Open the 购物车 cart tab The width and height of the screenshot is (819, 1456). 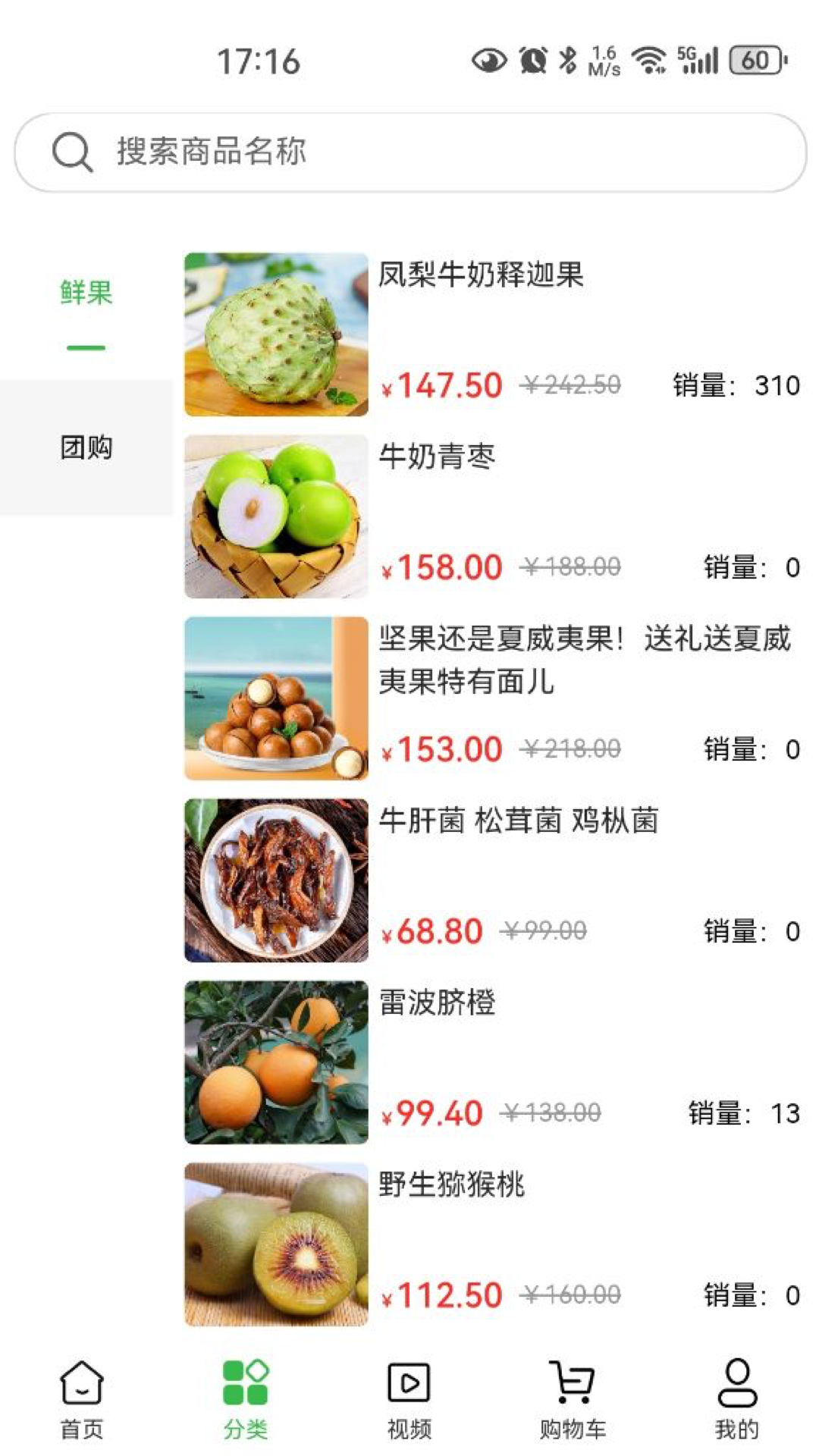573,1397
